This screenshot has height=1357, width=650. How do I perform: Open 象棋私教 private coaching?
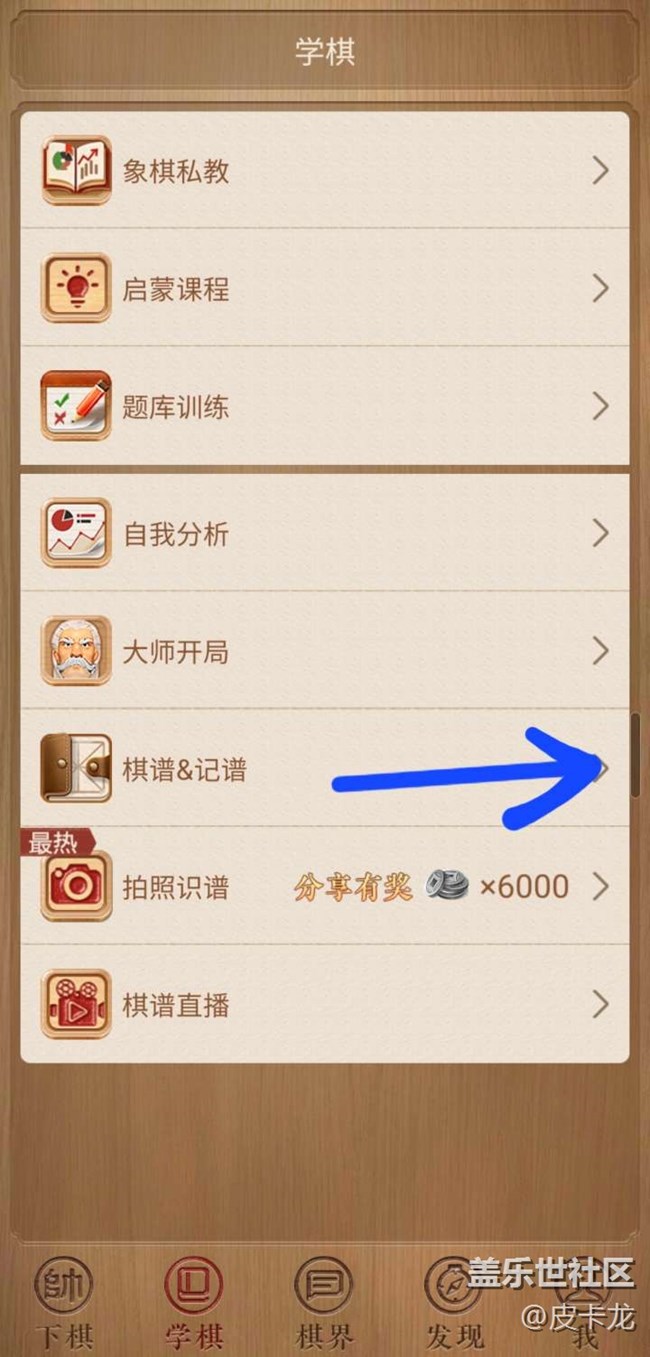(324, 171)
